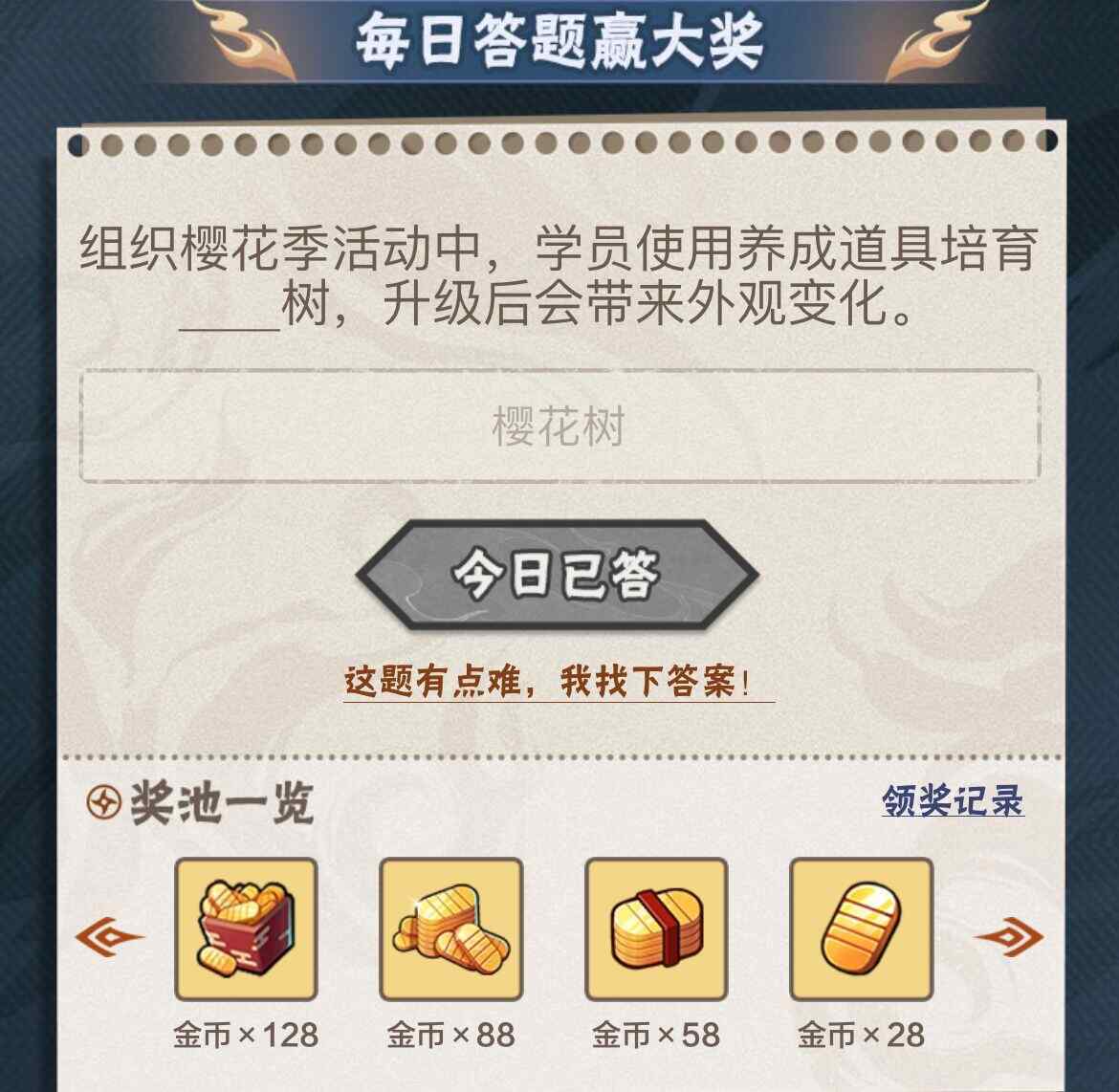This screenshot has height=1092, width=1119.
Task: Open 领奖记录 reward history
Action: (x=953, y=801)
